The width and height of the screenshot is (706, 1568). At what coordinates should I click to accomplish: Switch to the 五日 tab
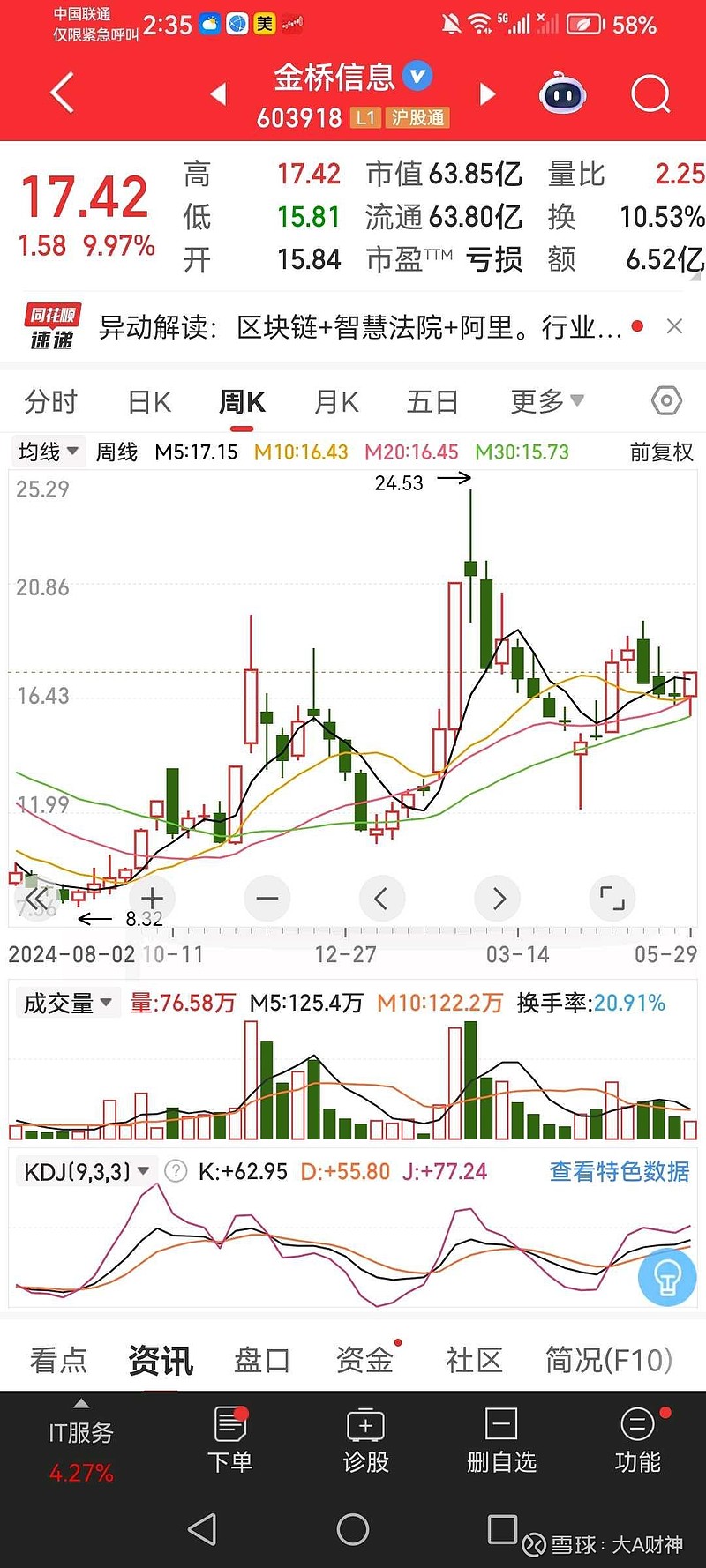click(x=432, y=402)
